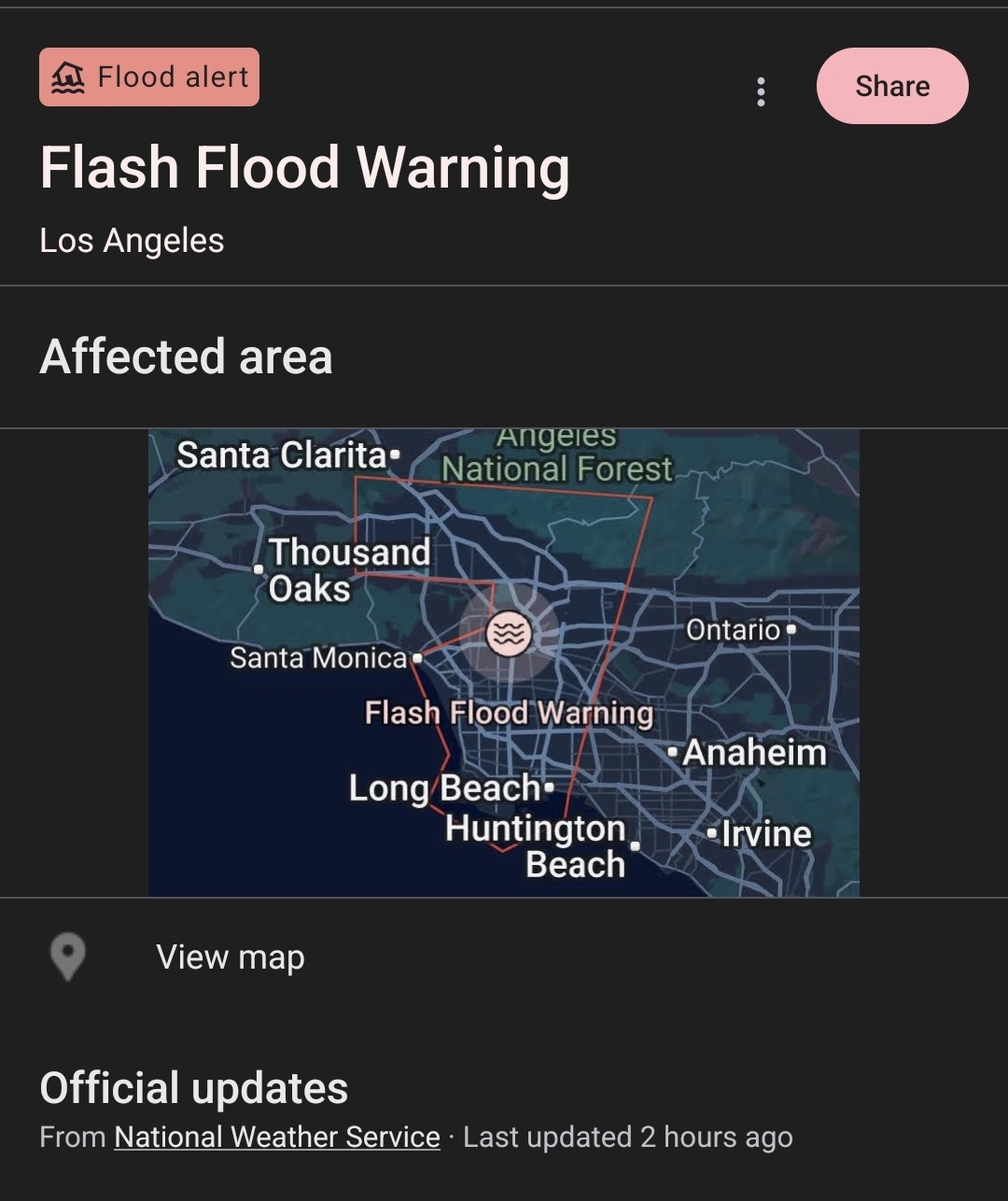This screenshot has width=1008, height=1201.
Task: Open the National Weather Service link
Action: 276,1137
